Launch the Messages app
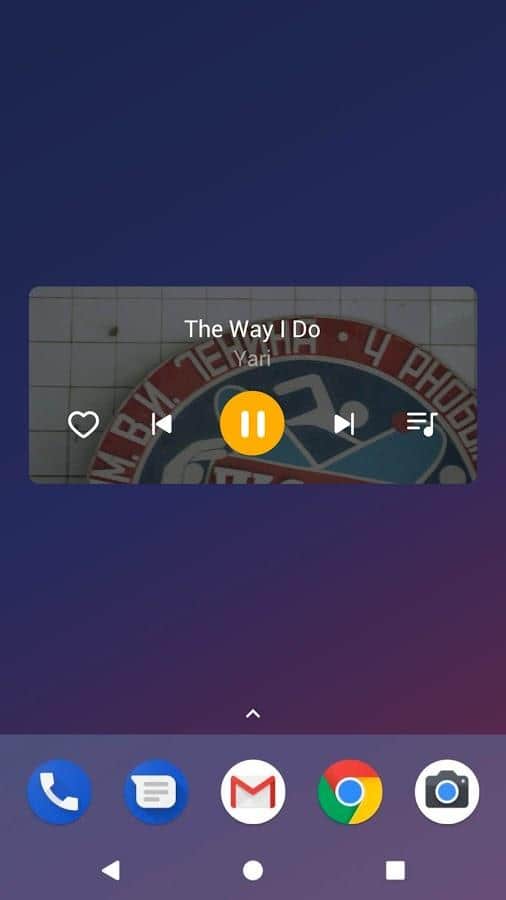506x900 pixels. 156,792
